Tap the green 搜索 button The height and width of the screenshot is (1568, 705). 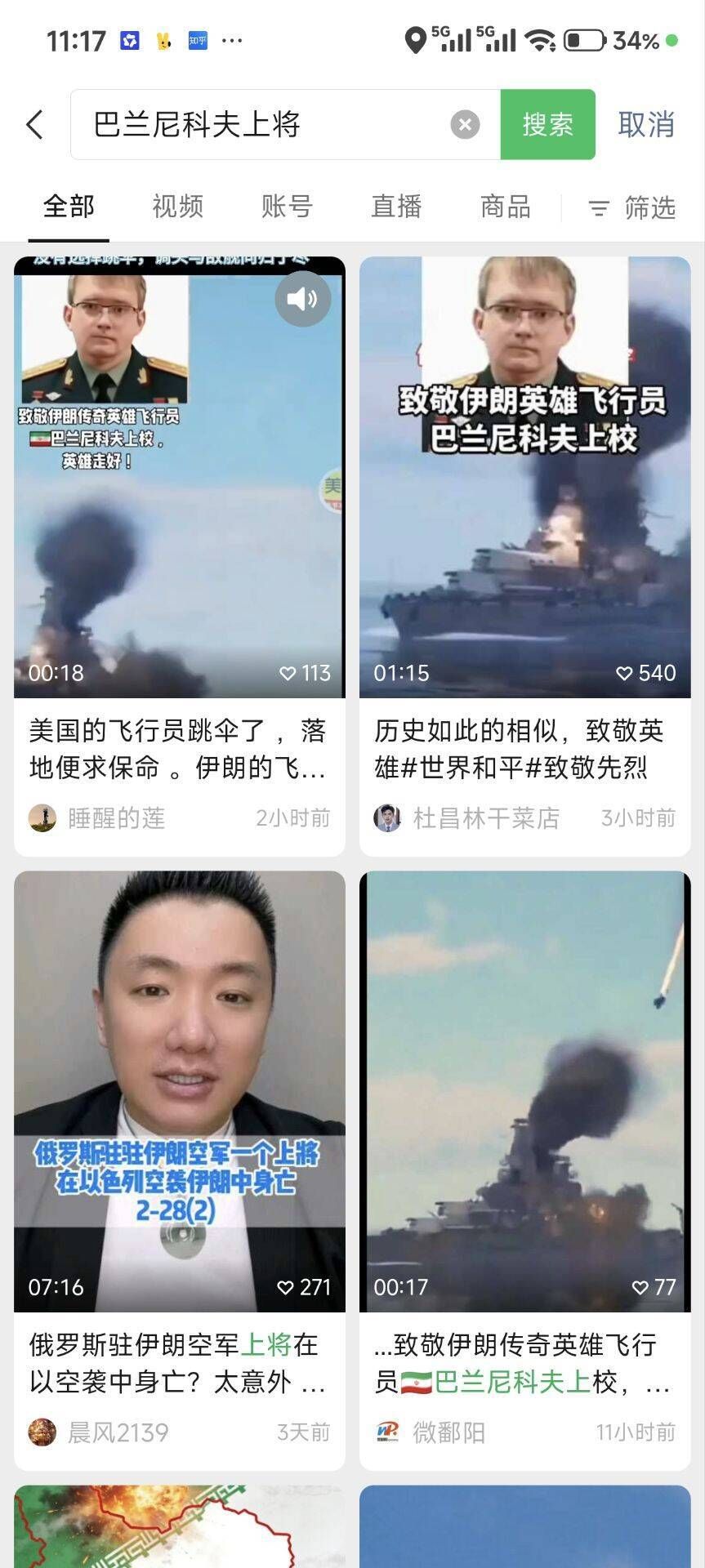547,125
